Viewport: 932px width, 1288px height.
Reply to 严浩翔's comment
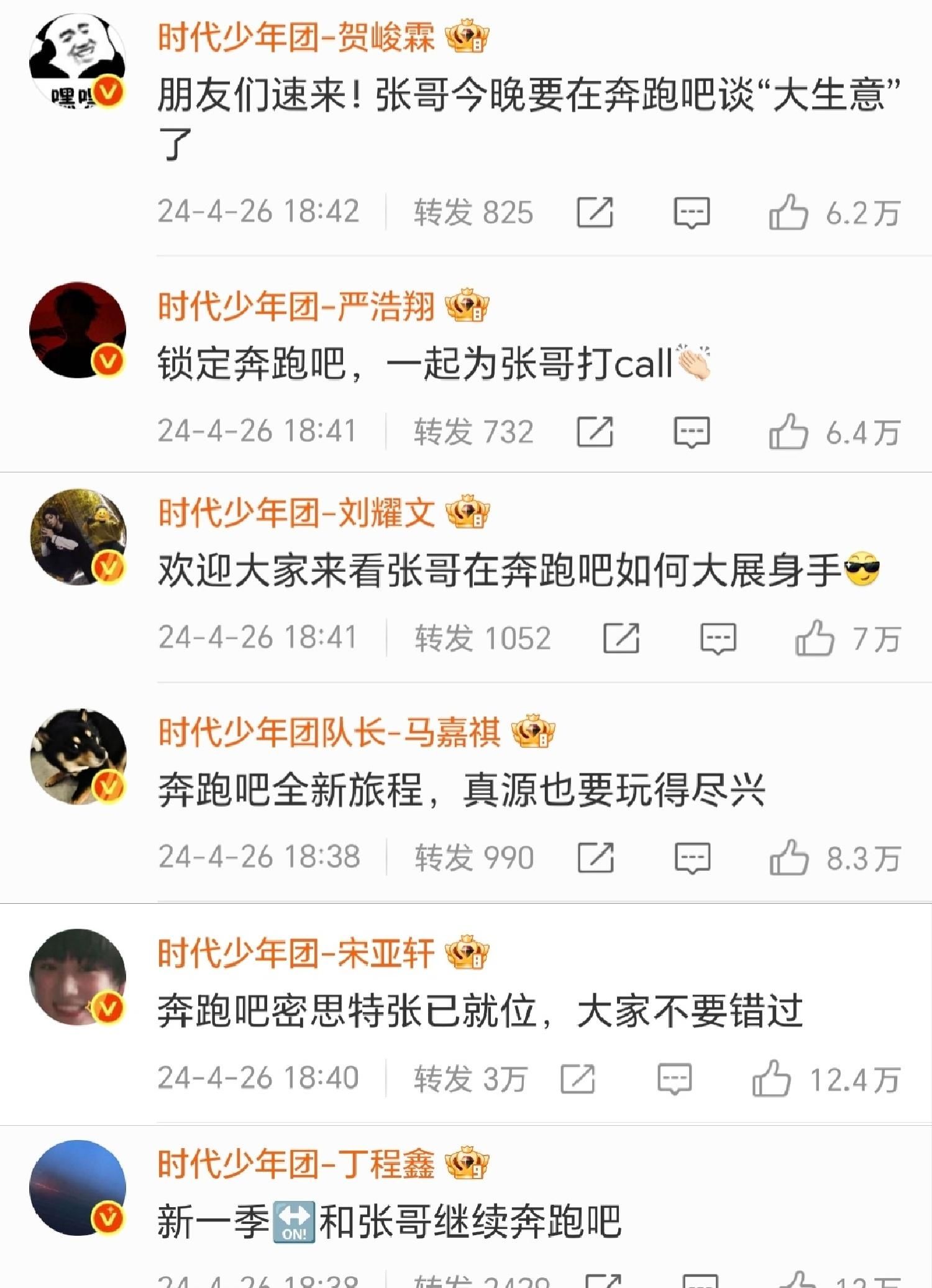[692, 431]
